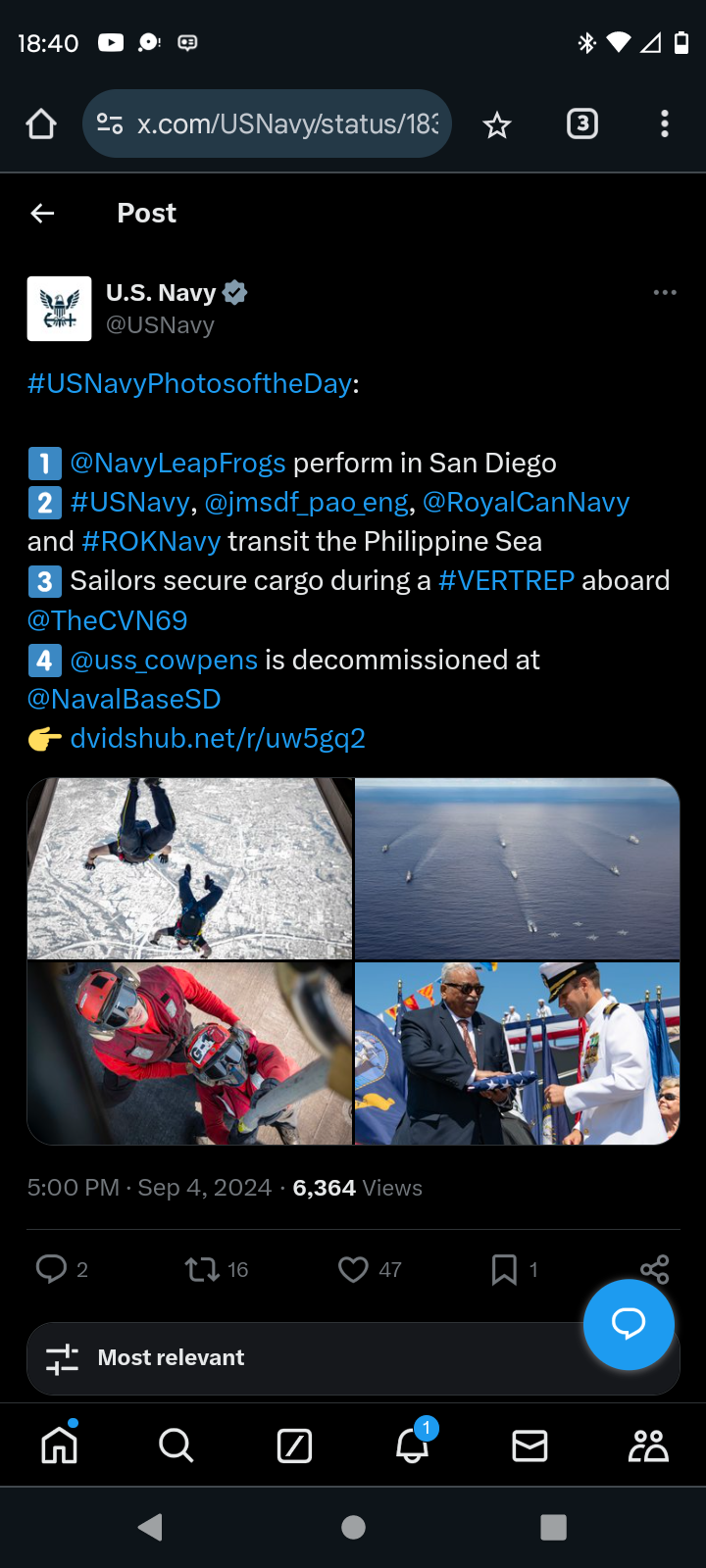View the skydivers photo
The width and height of the screenshot is (706, 1568).
pyautogui.click(x=189, y=868)
